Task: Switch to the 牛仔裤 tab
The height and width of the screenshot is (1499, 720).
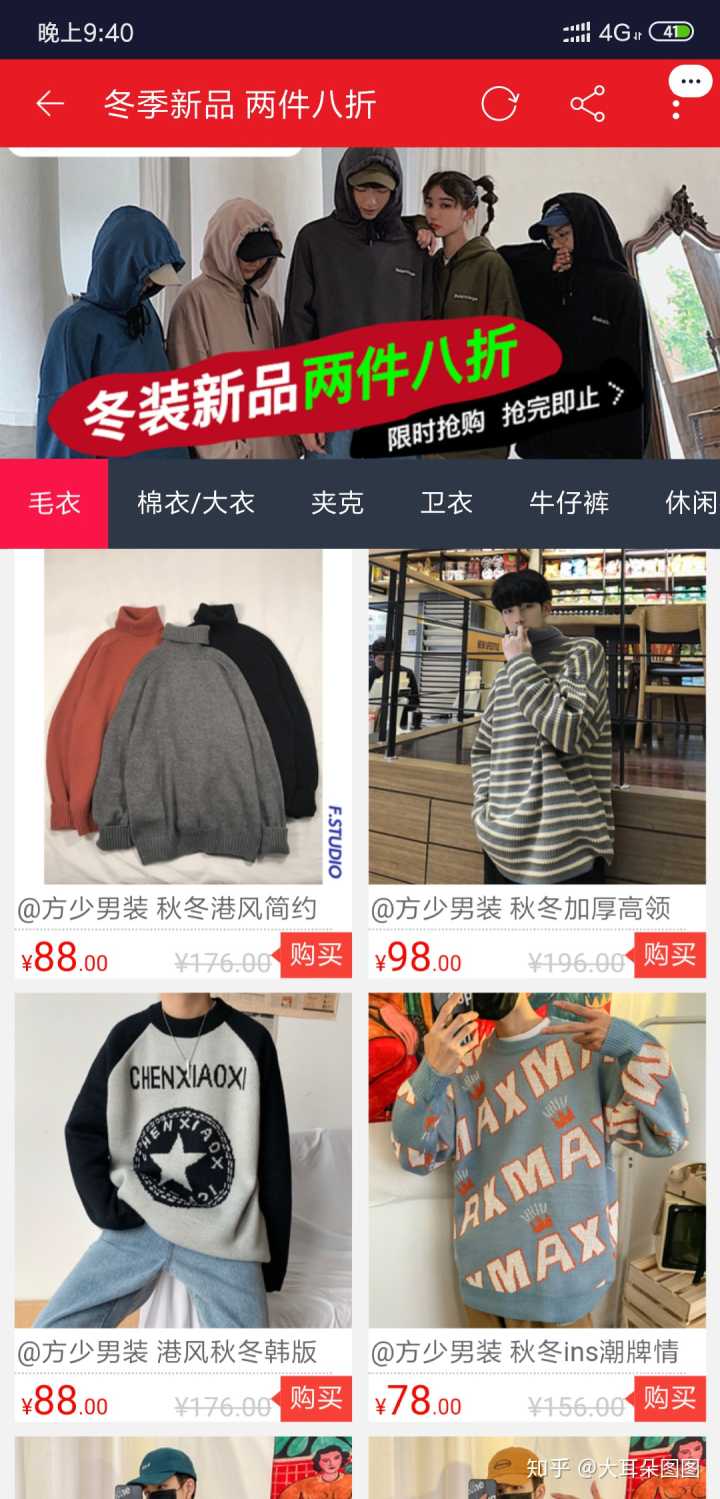Action: point(569,503)
